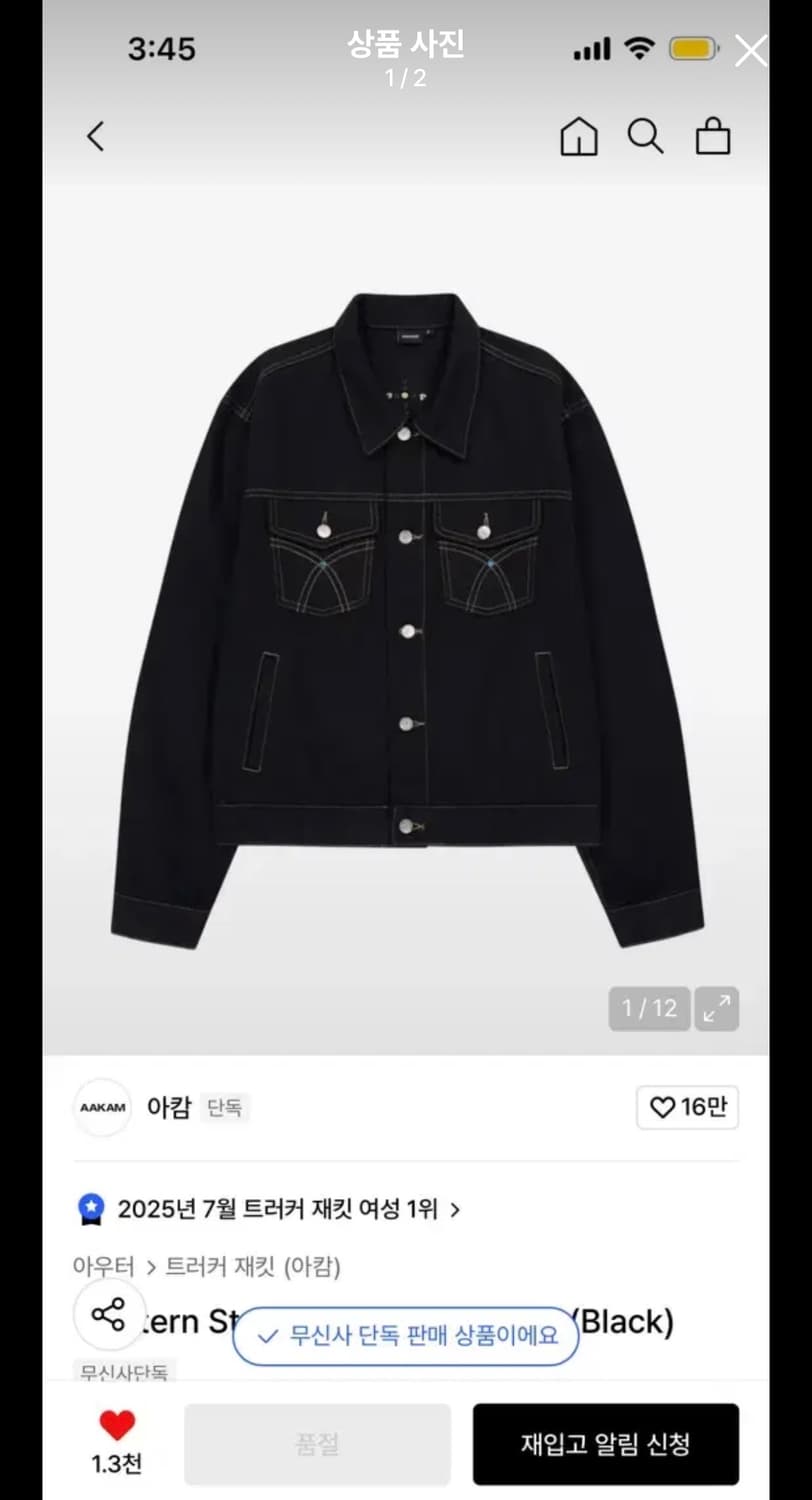Toggle the 16만 heart to like the brand
This screenshot has height=1500, width=812.
[x=687, y=1108]
